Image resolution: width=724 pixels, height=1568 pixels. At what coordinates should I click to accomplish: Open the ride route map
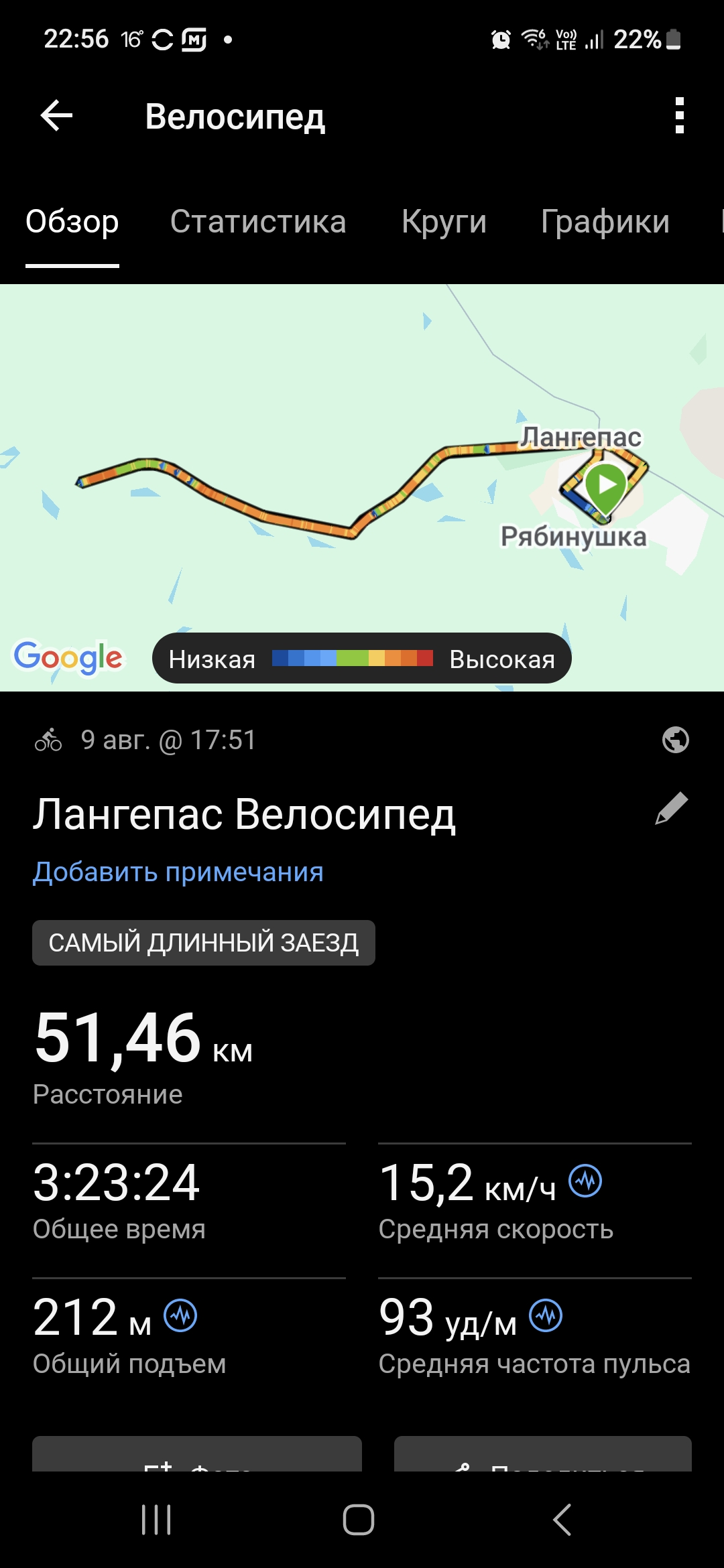[x=362, y=488]
